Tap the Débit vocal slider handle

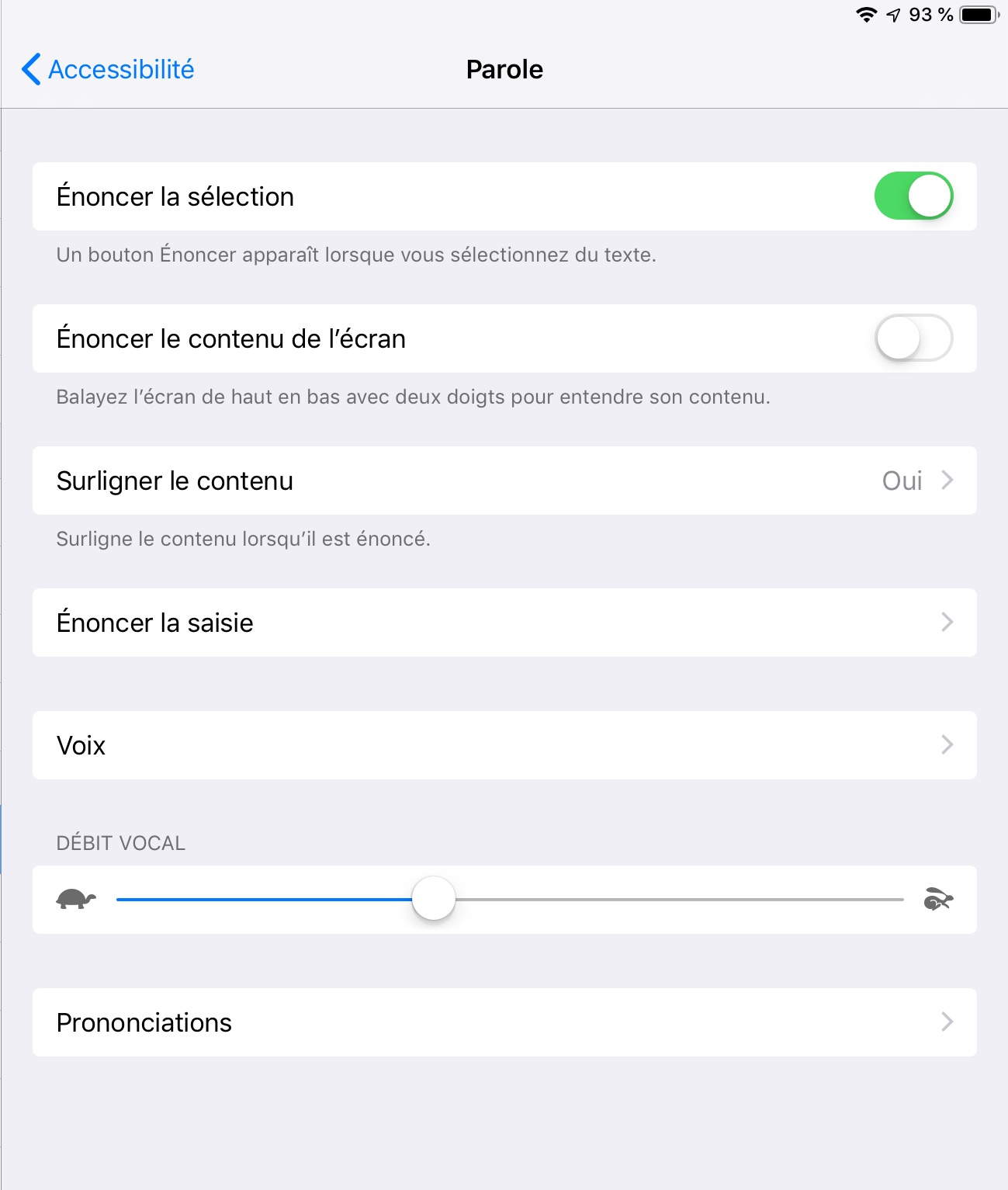click(x=434, y=899)
